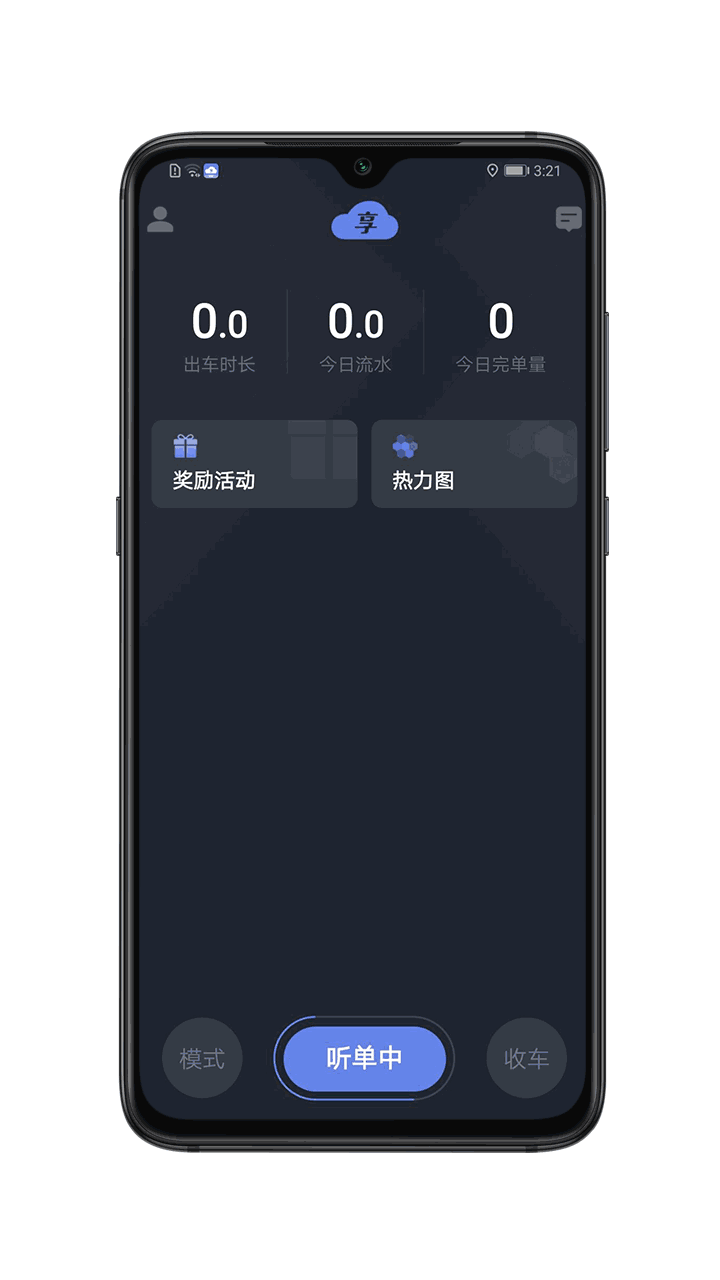Tap the 模式 button

click(202, 1058)
